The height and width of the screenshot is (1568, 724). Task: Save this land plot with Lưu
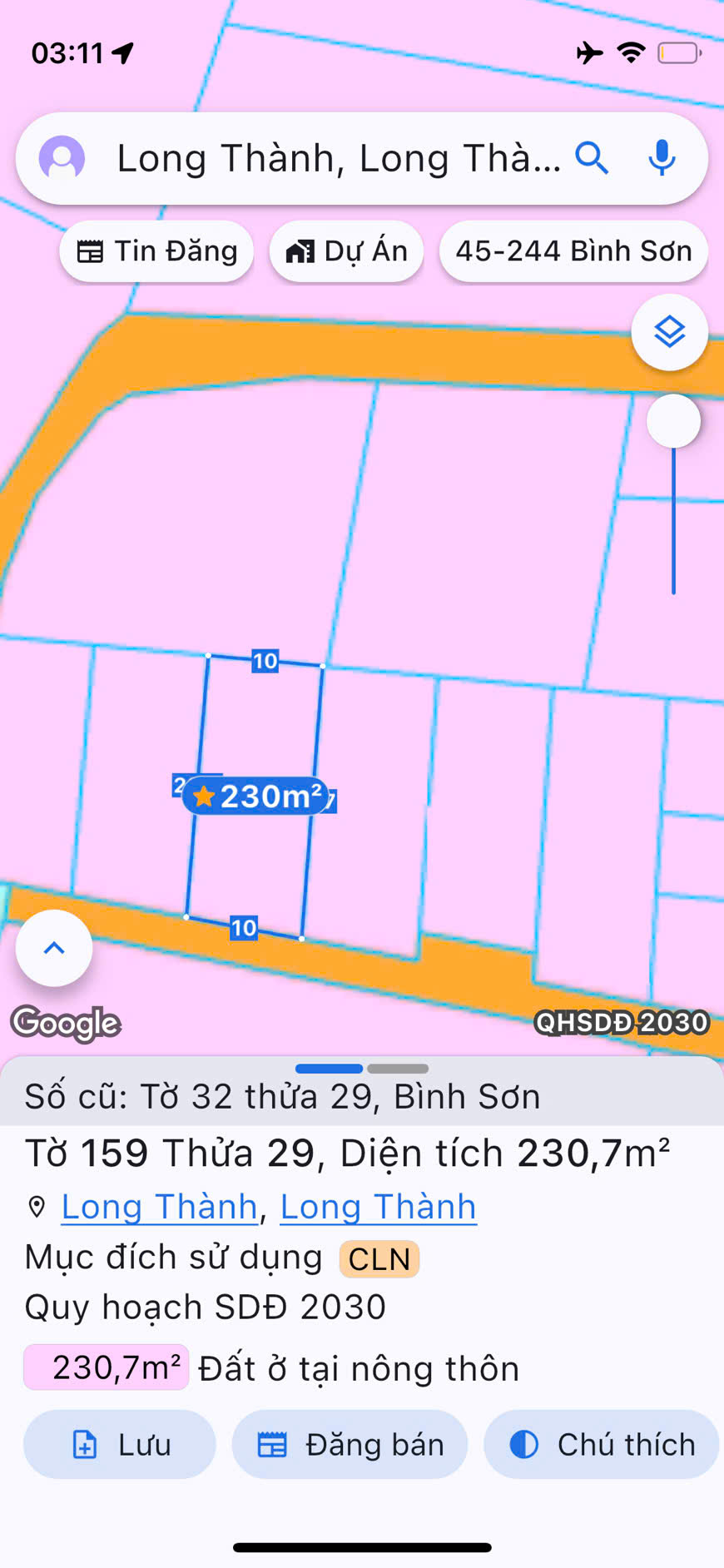tap(120, 1444)
